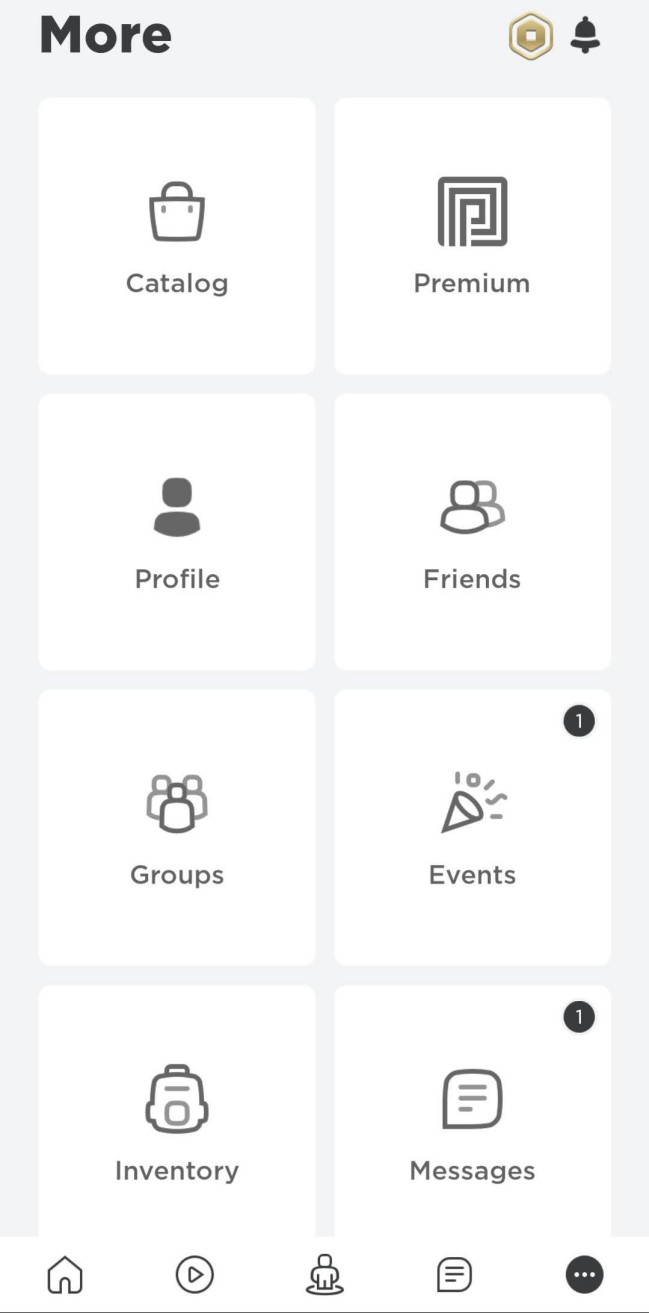Open Groups
Image resolution: width=649 pixels, height=1313 pixels.
(177, 828)
